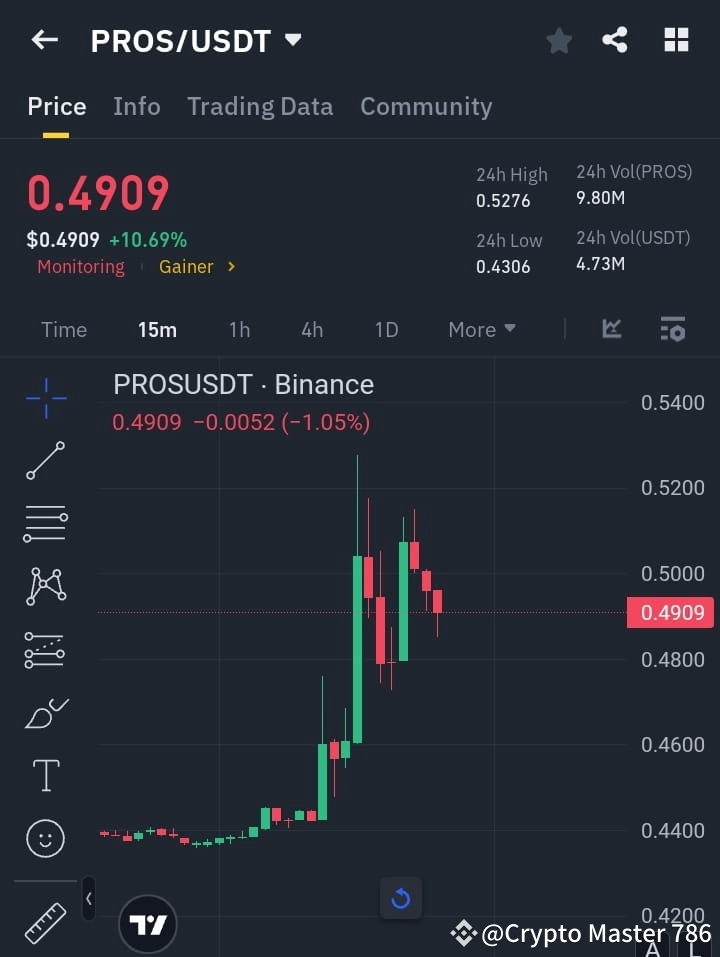
Task: Select the brush drawing tool
Action: [45, 712]
